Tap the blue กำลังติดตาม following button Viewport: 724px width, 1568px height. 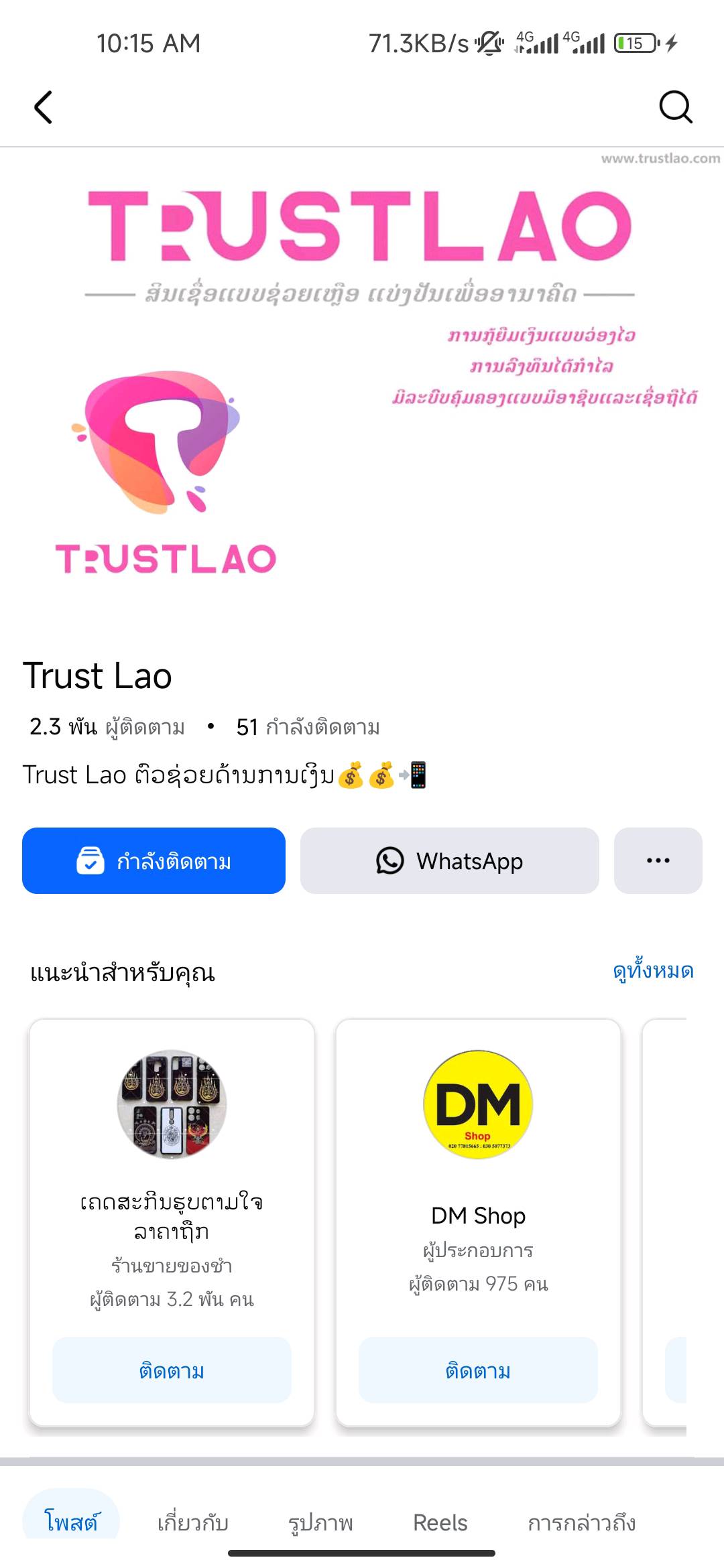154,861
